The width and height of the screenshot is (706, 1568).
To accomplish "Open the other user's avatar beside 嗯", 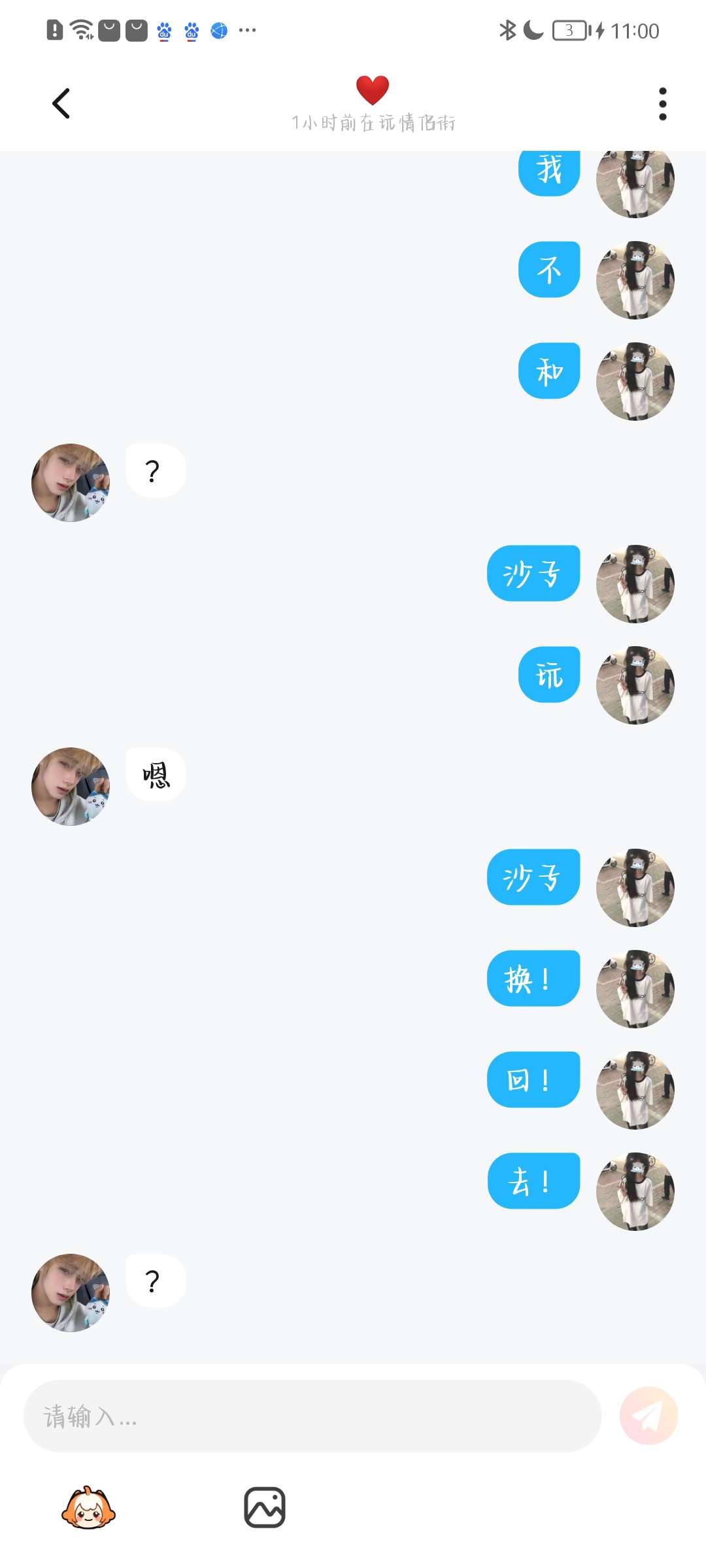I will (71, 787).
